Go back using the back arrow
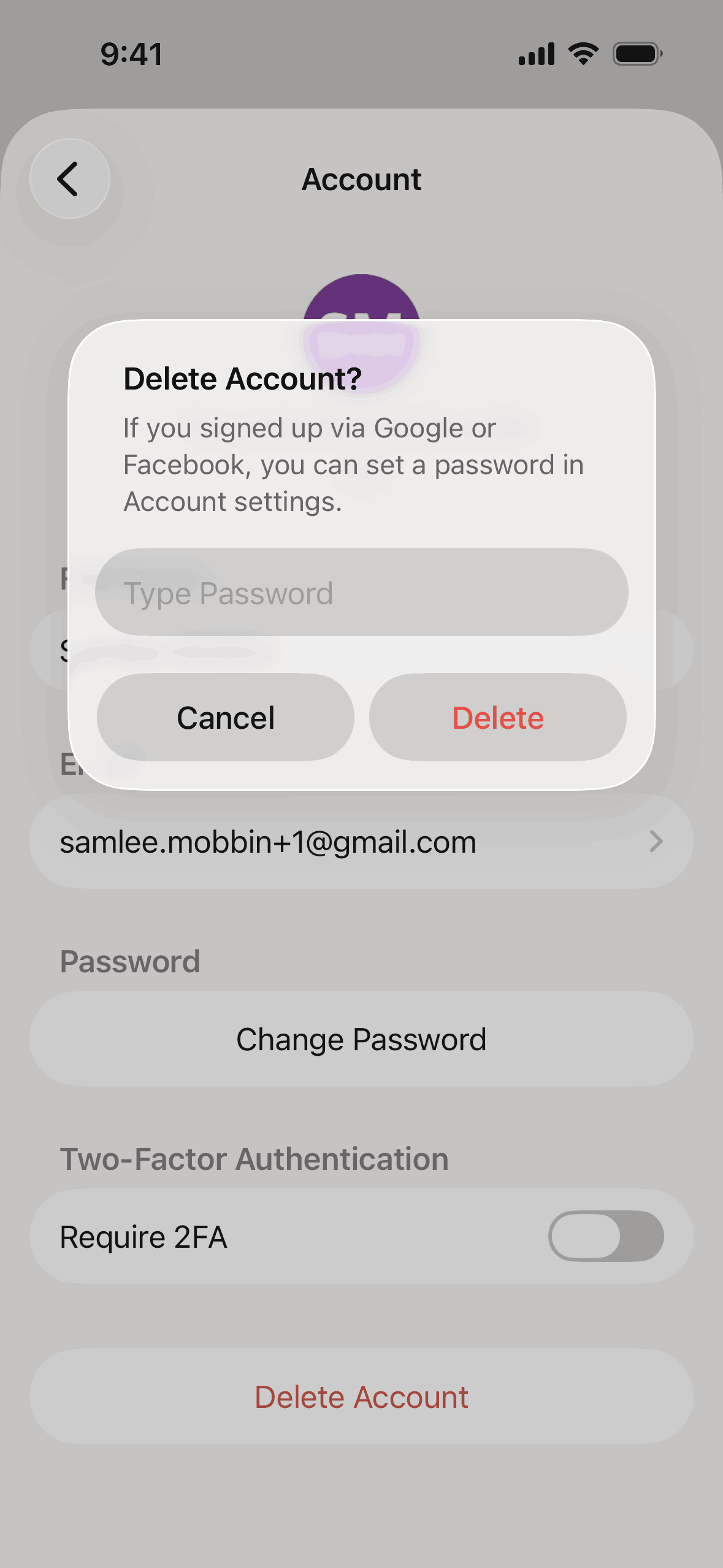The width and height of the screenshot is (723, 1568). tap(70, 179)
